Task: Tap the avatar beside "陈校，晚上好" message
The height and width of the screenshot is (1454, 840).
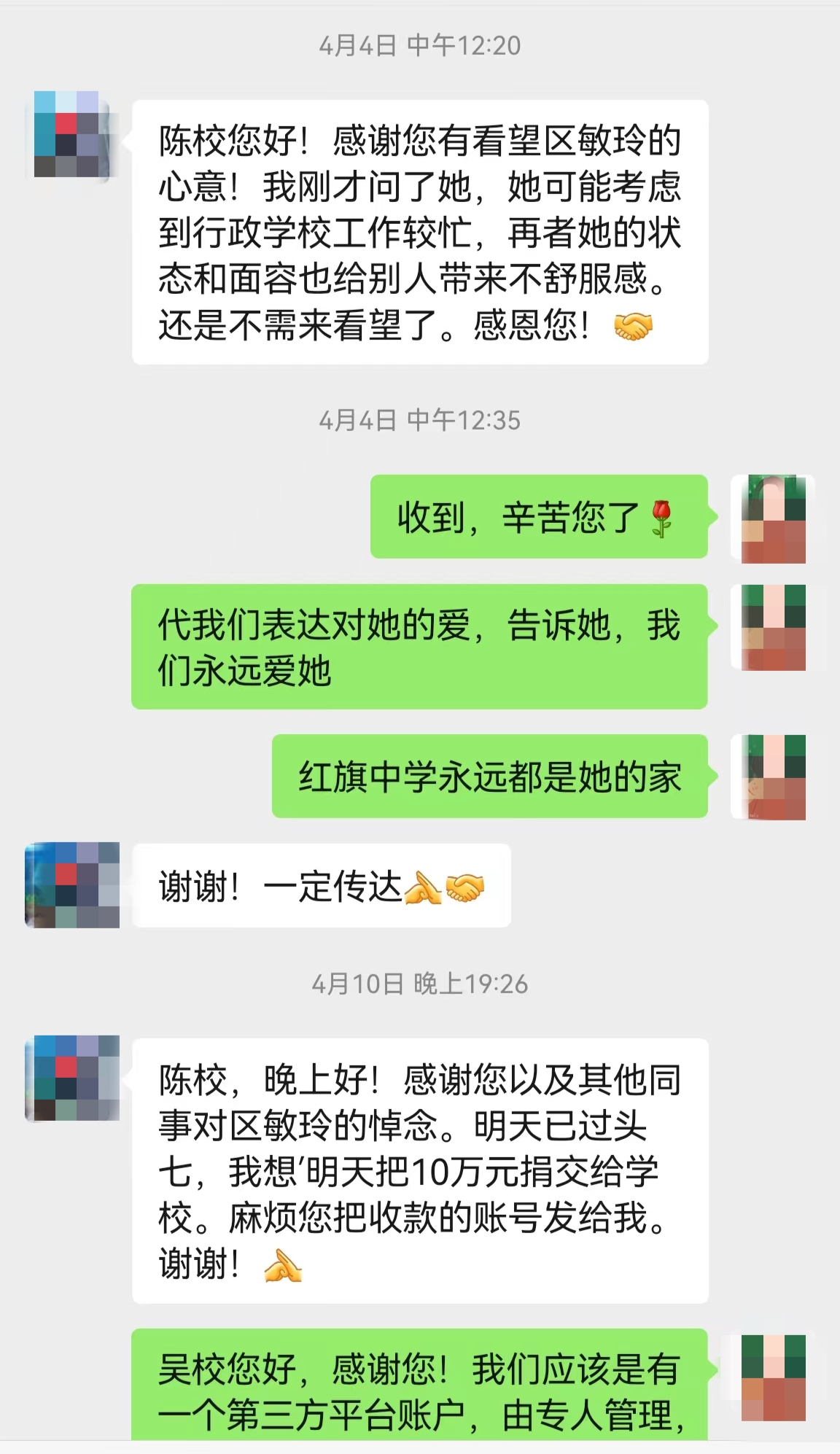Action: 72,1078
